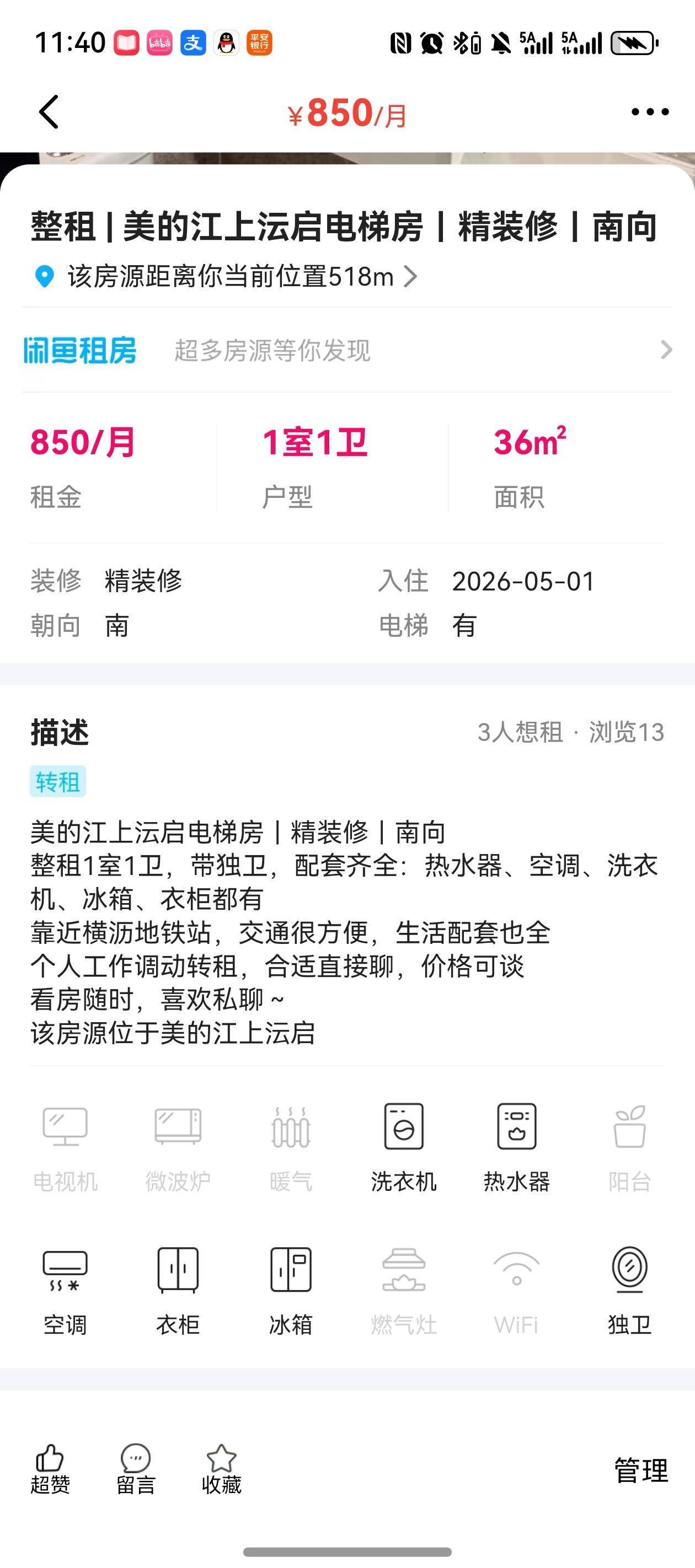Viewport: 695px width, 1568px height.
Task: Tap the battery indicator in the status bar
Action: click(x=631, y=42)
